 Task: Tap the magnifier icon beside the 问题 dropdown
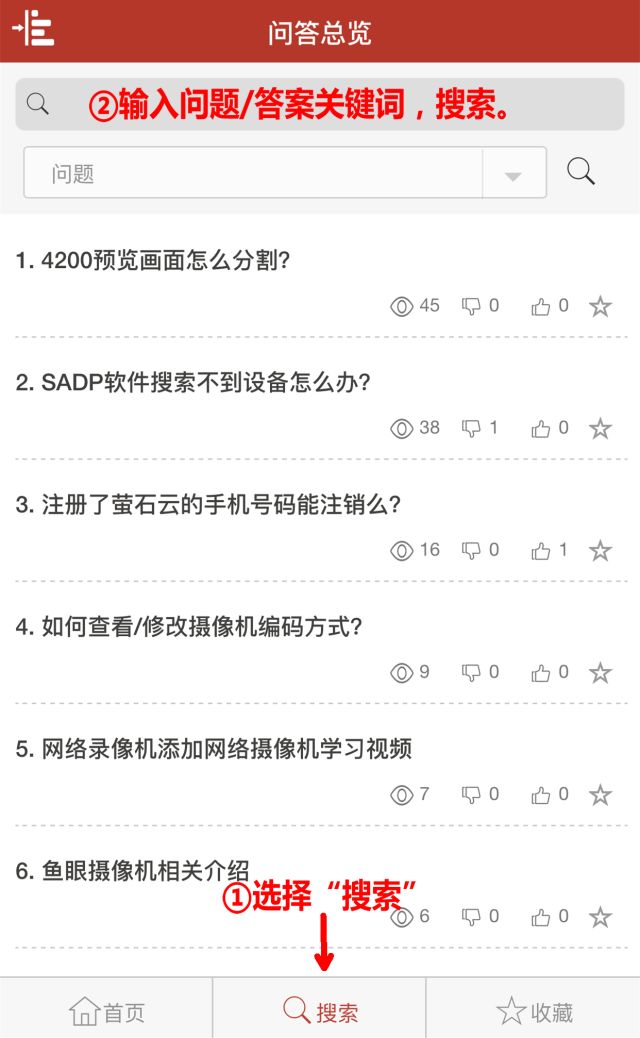(581, 172)
